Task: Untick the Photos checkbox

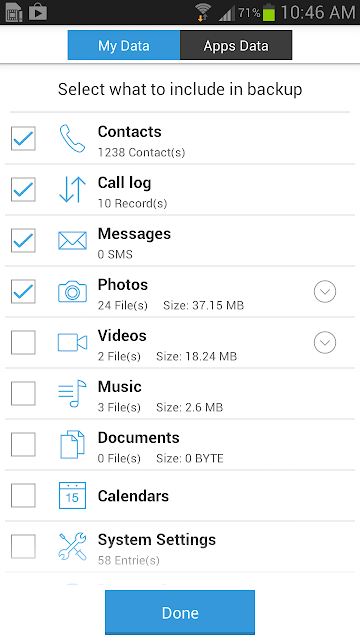Action: coord(23,291)
